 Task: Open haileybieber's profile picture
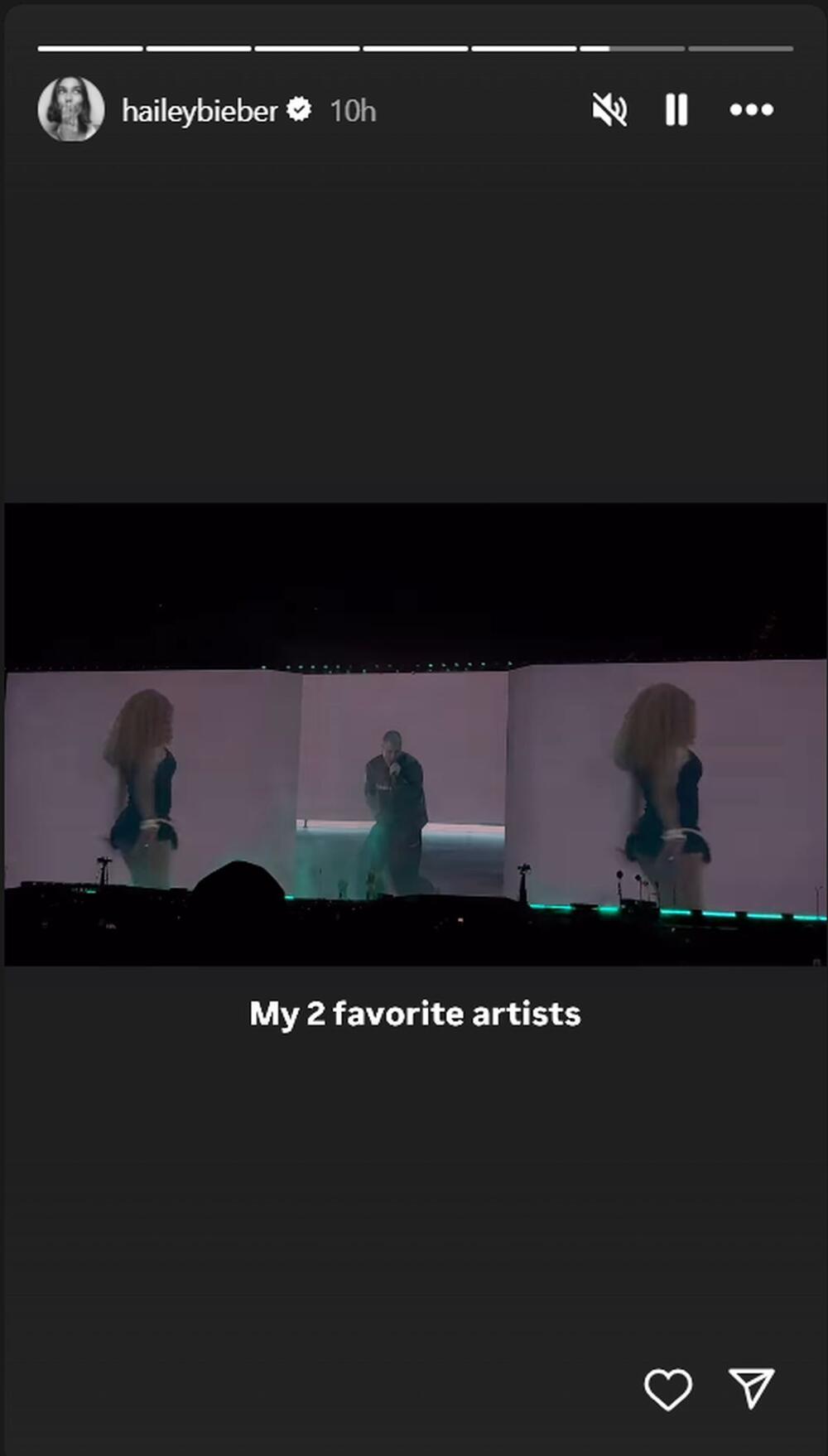point(71,109)
